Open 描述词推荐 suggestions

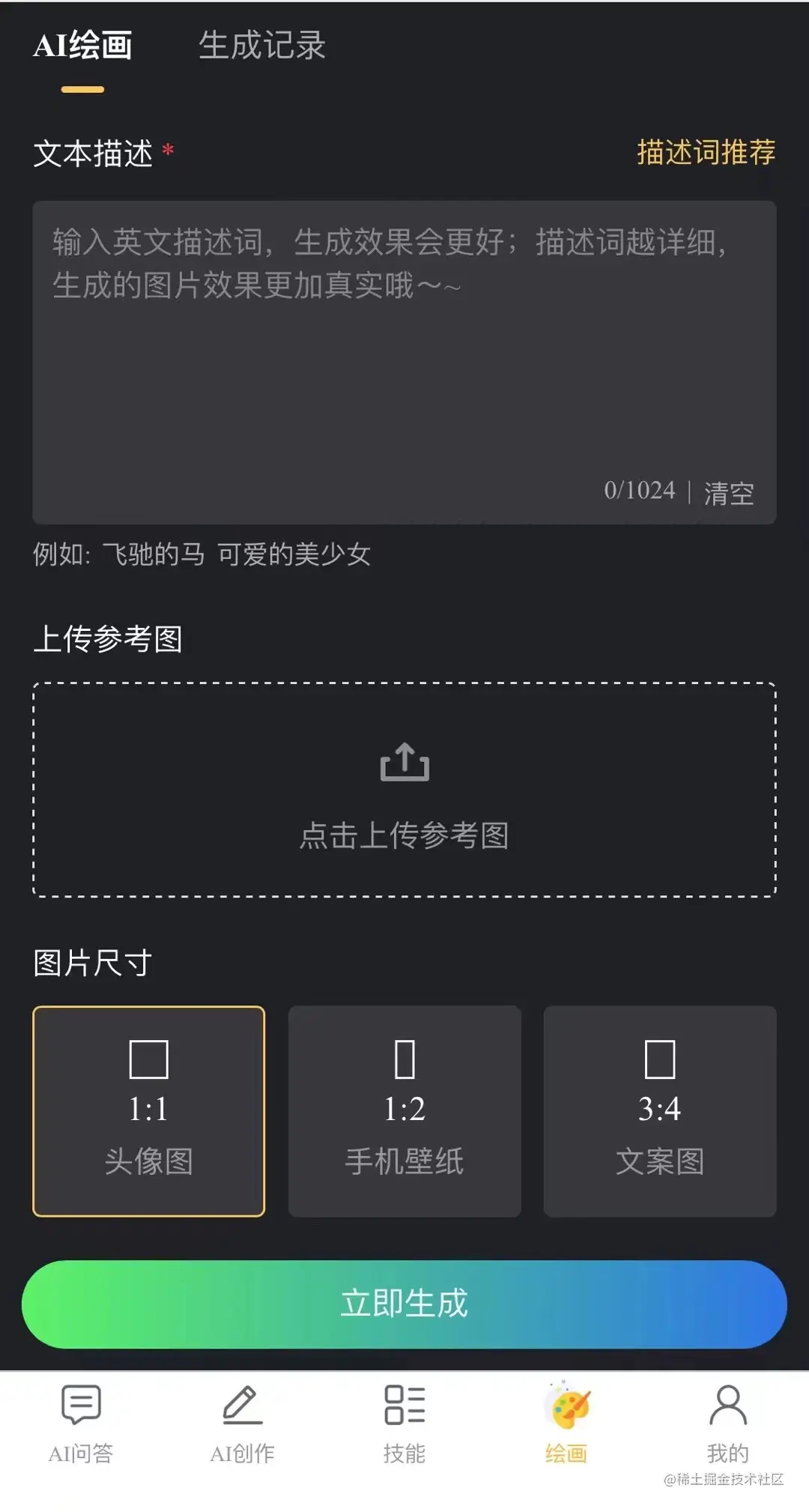pyautogui.click(x=706, y=152)
